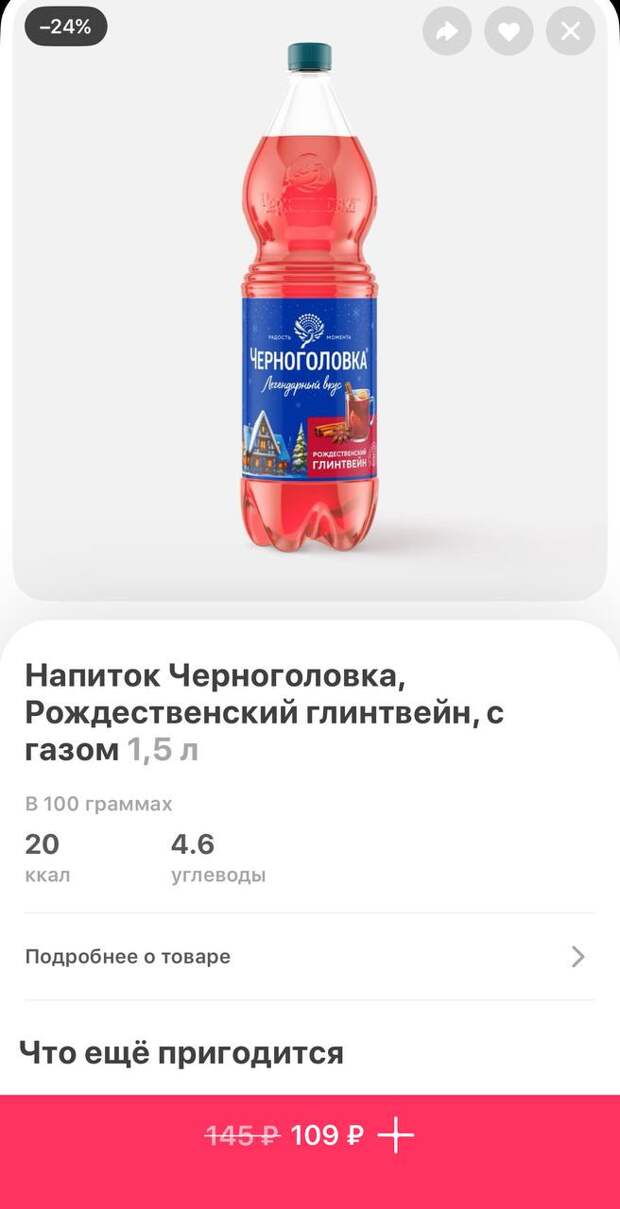This screenshot has height=1209, width=620.
Task: Open Подробнее о товаре details
Action: pos(309,957)
